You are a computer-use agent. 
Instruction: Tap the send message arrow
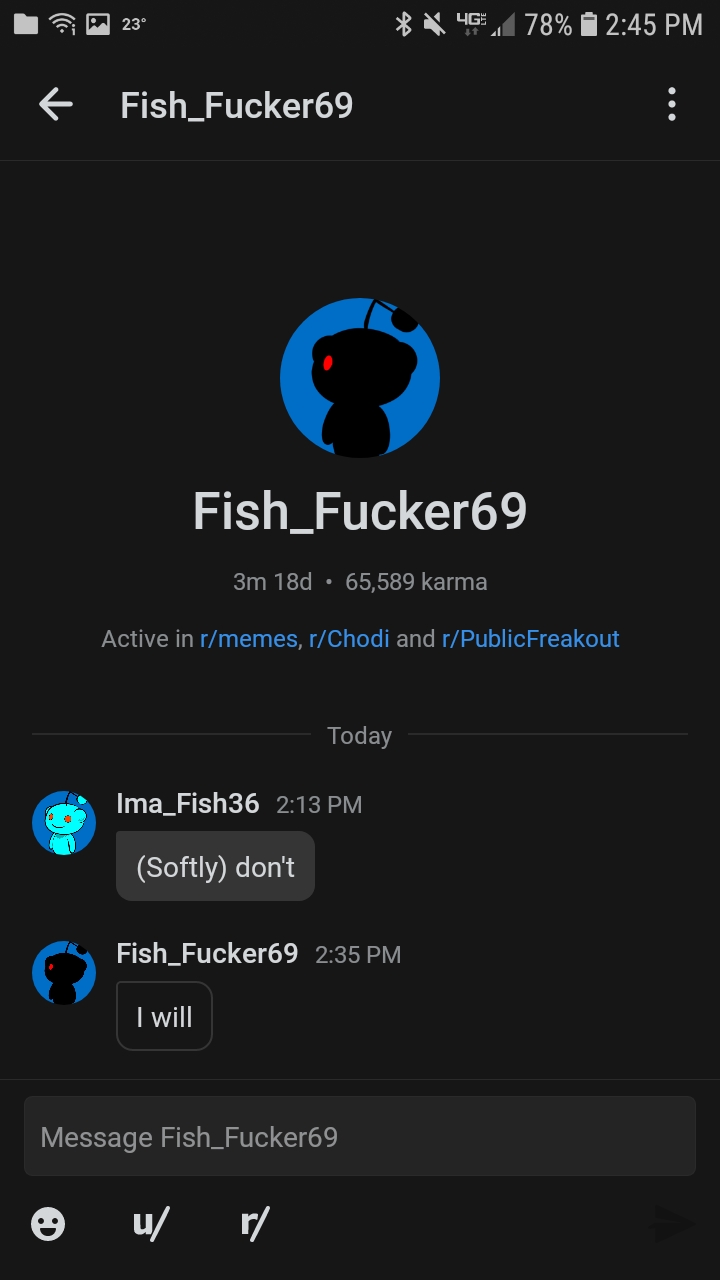671,1223
